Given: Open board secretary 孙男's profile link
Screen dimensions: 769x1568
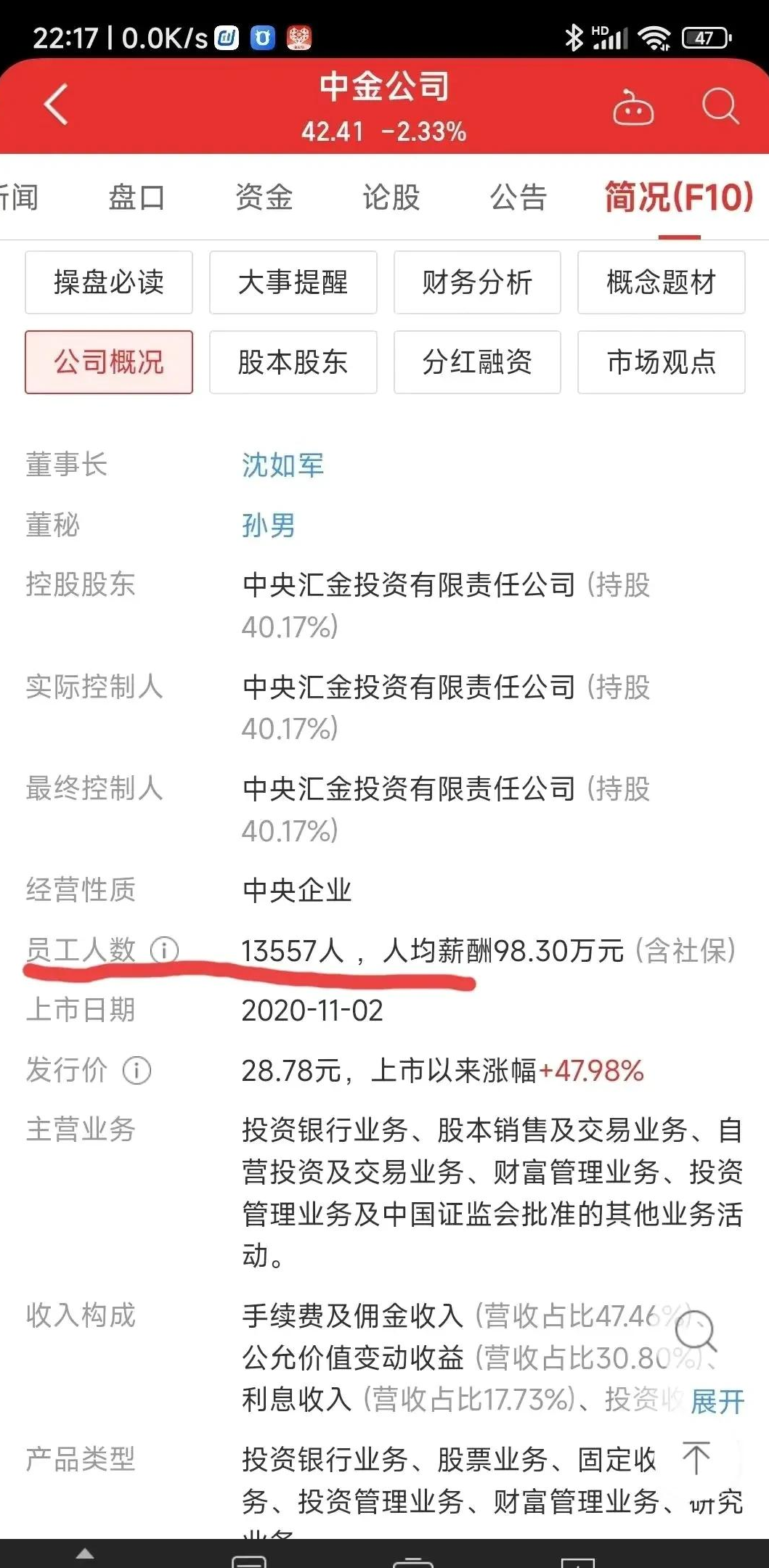Looking at the screenshot, I should [269, 525].
